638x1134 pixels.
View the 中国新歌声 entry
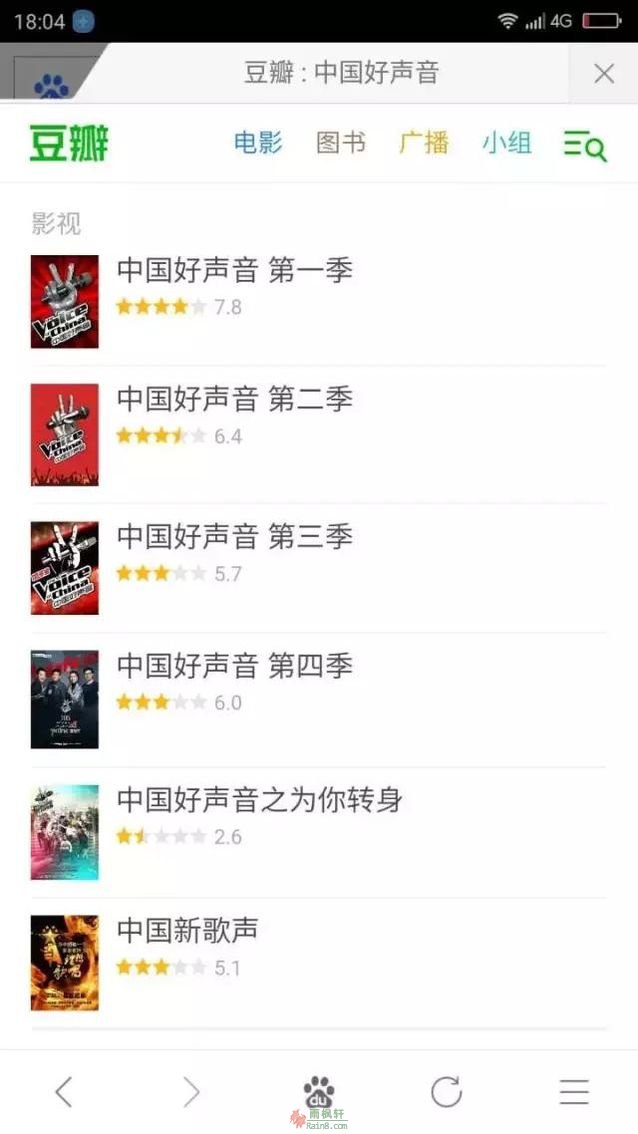[187, 930]
